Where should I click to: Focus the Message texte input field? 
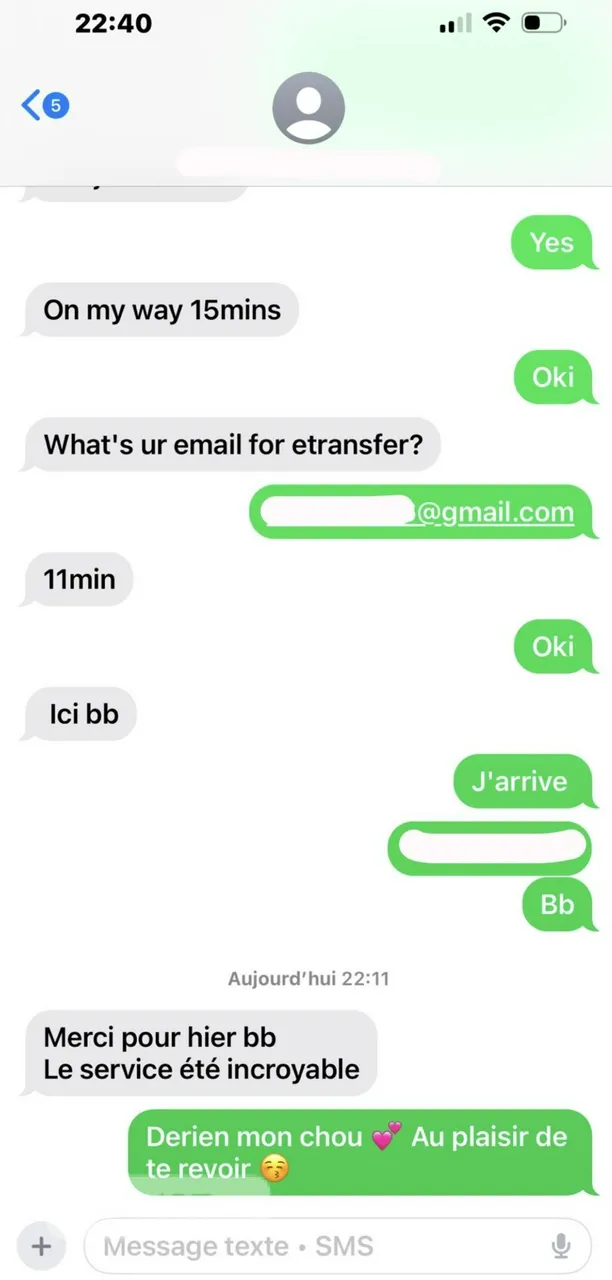point(310,1246)
